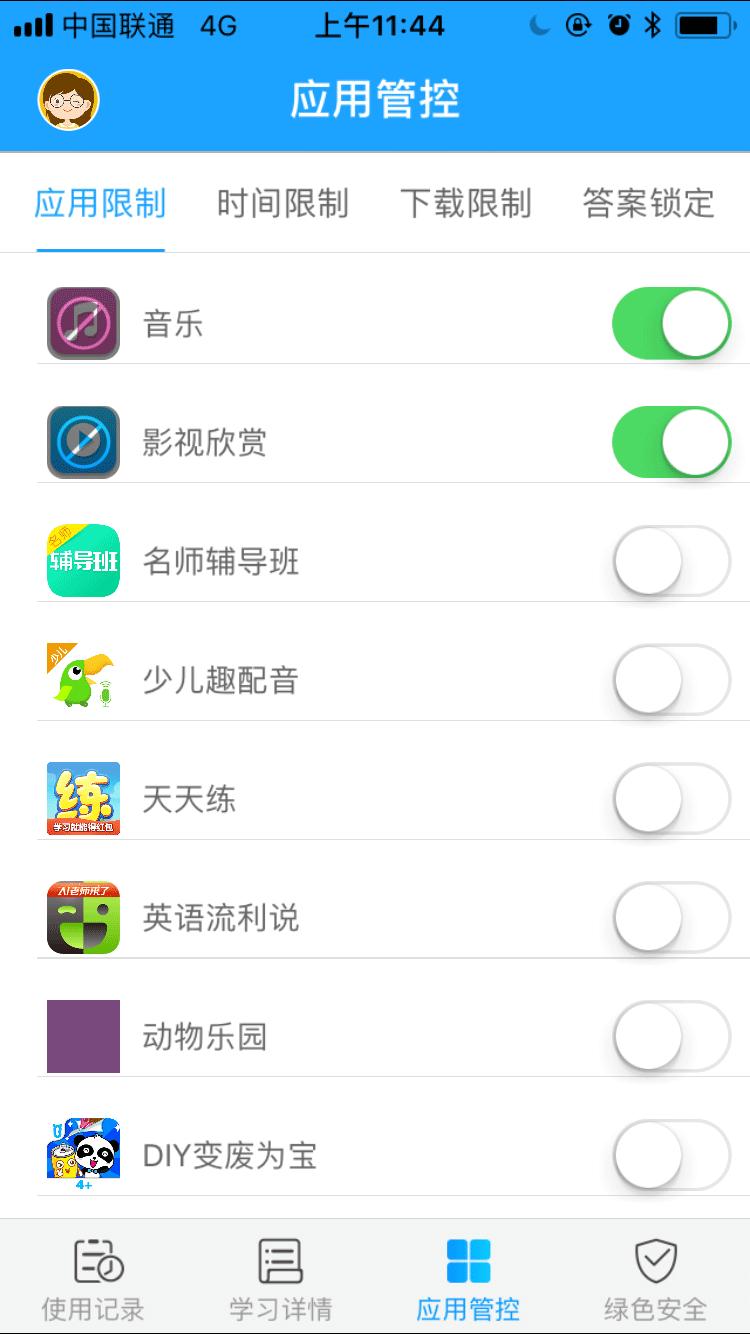This screenshot has height=1334, width=750.
Task: Click the 音乐 (Music) app icon
Action: (x=83, y=323)
